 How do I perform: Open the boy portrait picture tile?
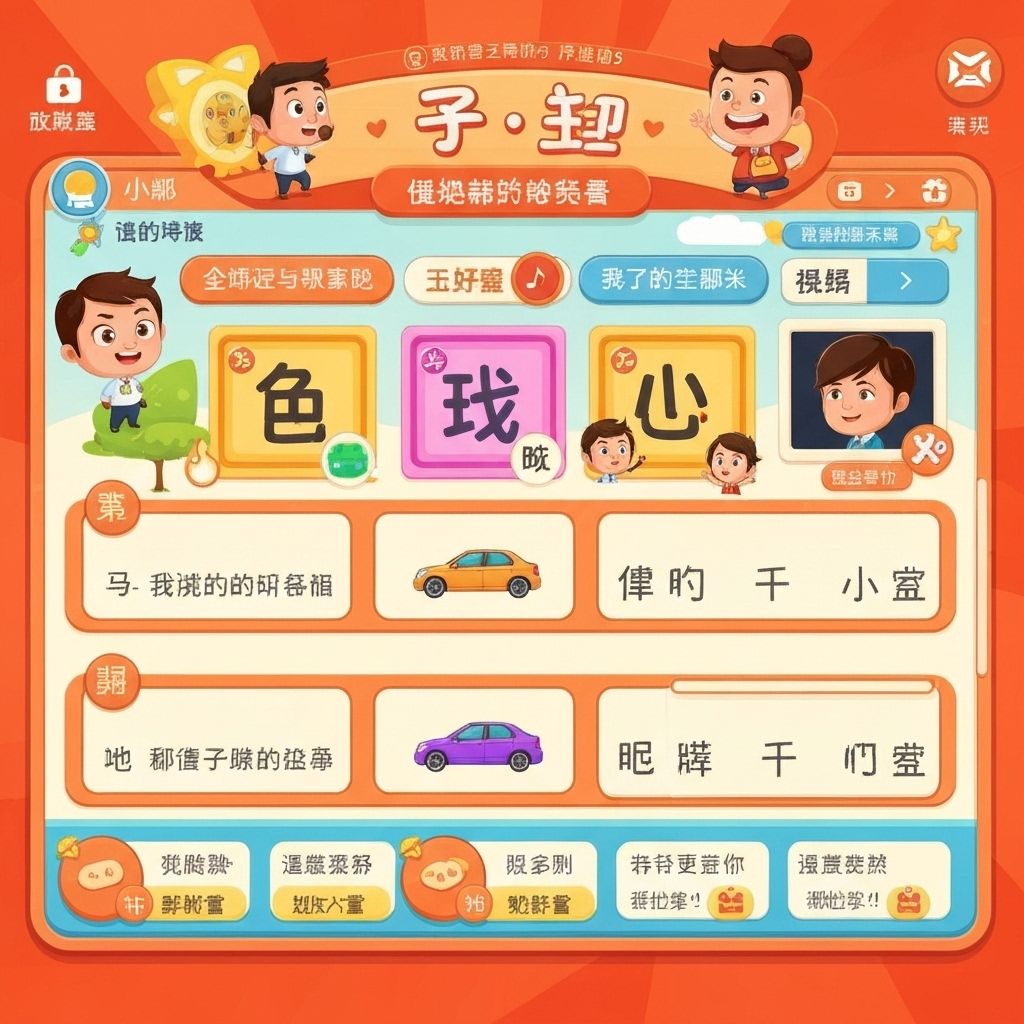[861, 389]
